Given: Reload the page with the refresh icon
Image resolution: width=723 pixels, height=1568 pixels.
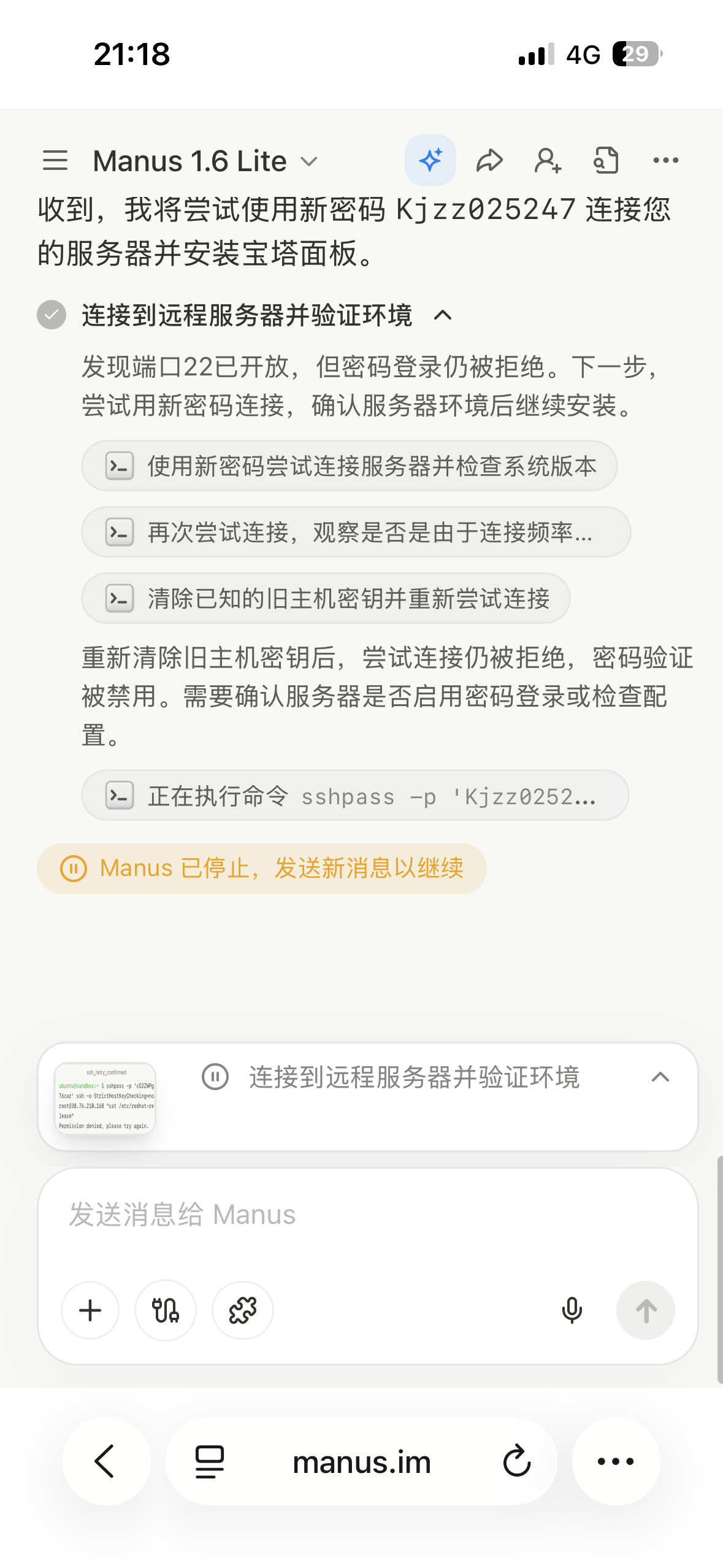Looking at the screenshot, I should coord(518,1461).
